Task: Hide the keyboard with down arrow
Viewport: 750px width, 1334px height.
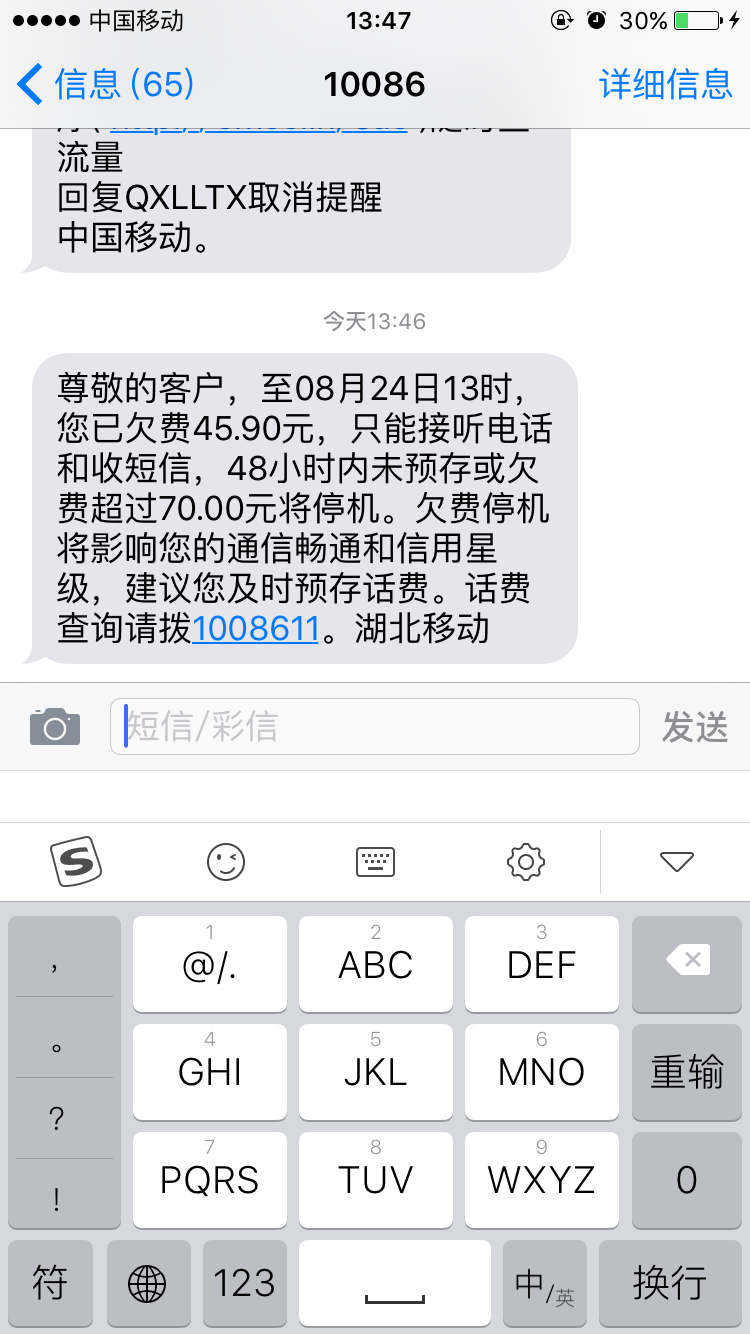Action: [x=677, y=860]
